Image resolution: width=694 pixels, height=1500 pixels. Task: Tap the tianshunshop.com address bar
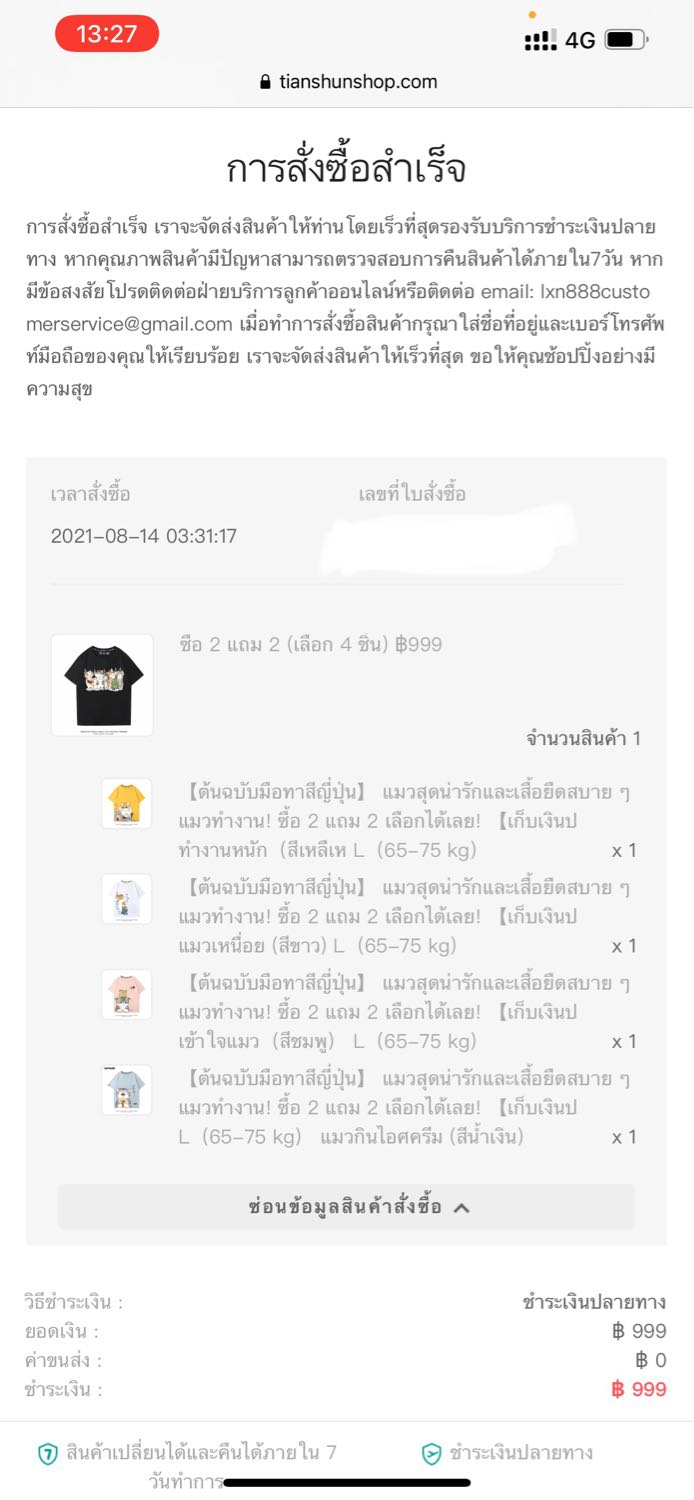pos(347,82)
